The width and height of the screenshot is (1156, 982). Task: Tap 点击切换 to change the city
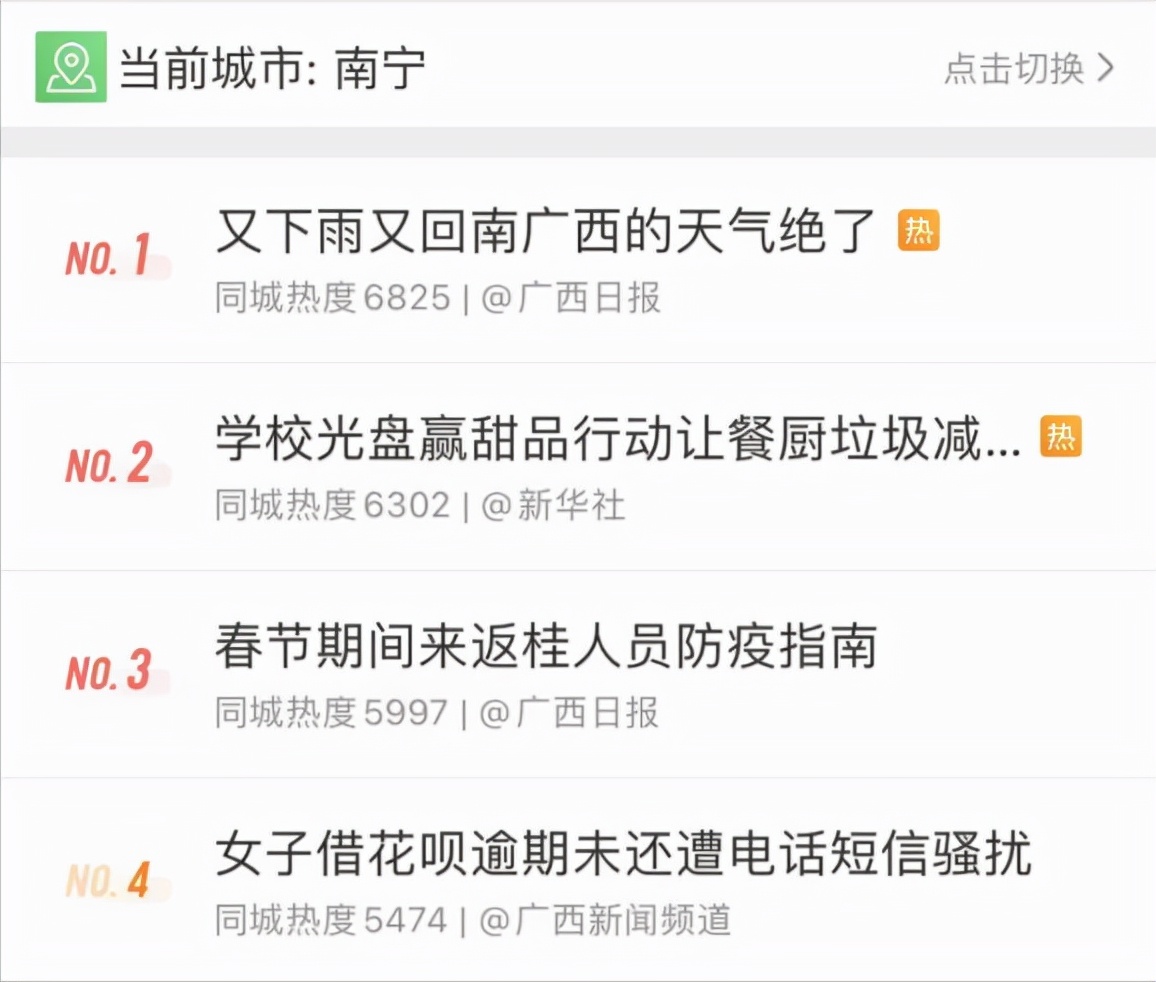(x=1028, y=69)
